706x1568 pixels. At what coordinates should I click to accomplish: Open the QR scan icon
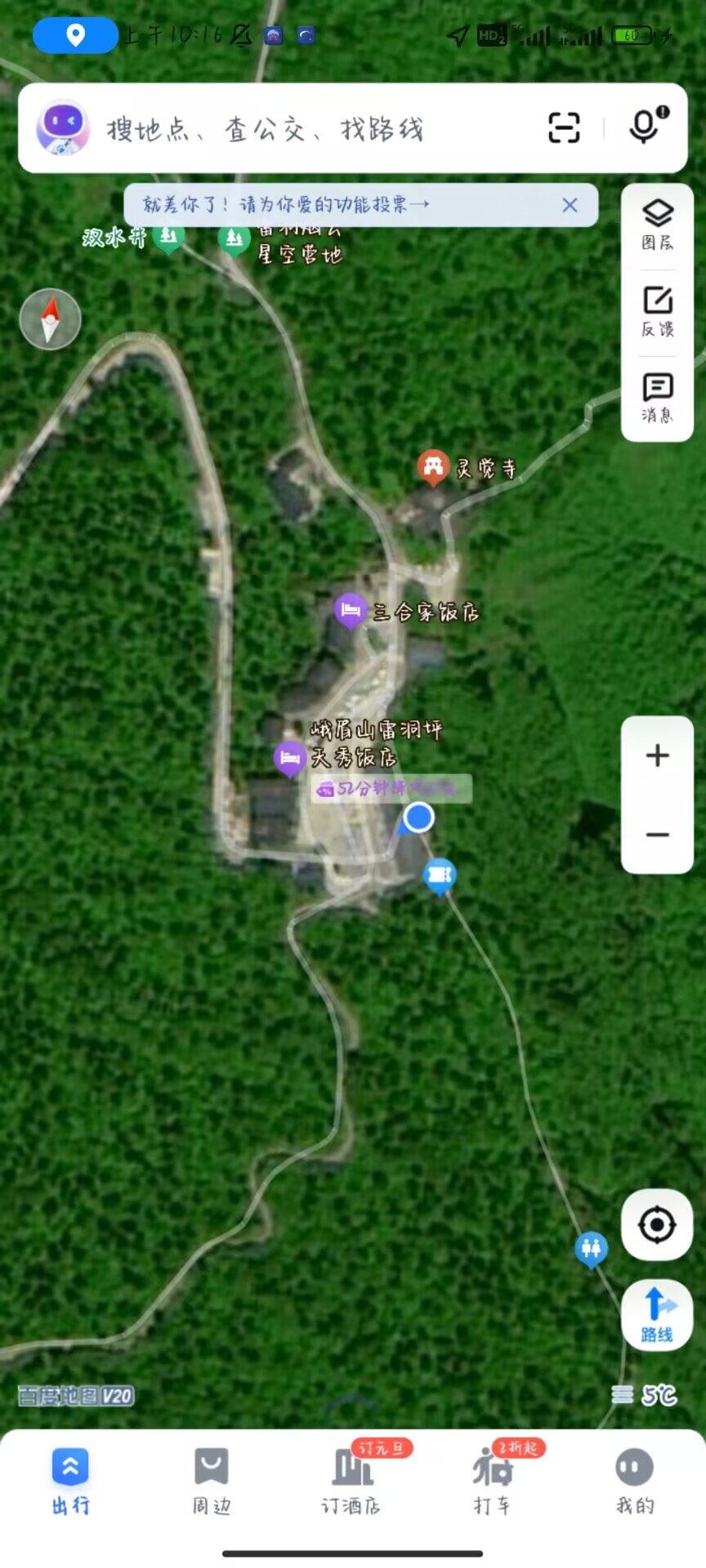point(564,128)
